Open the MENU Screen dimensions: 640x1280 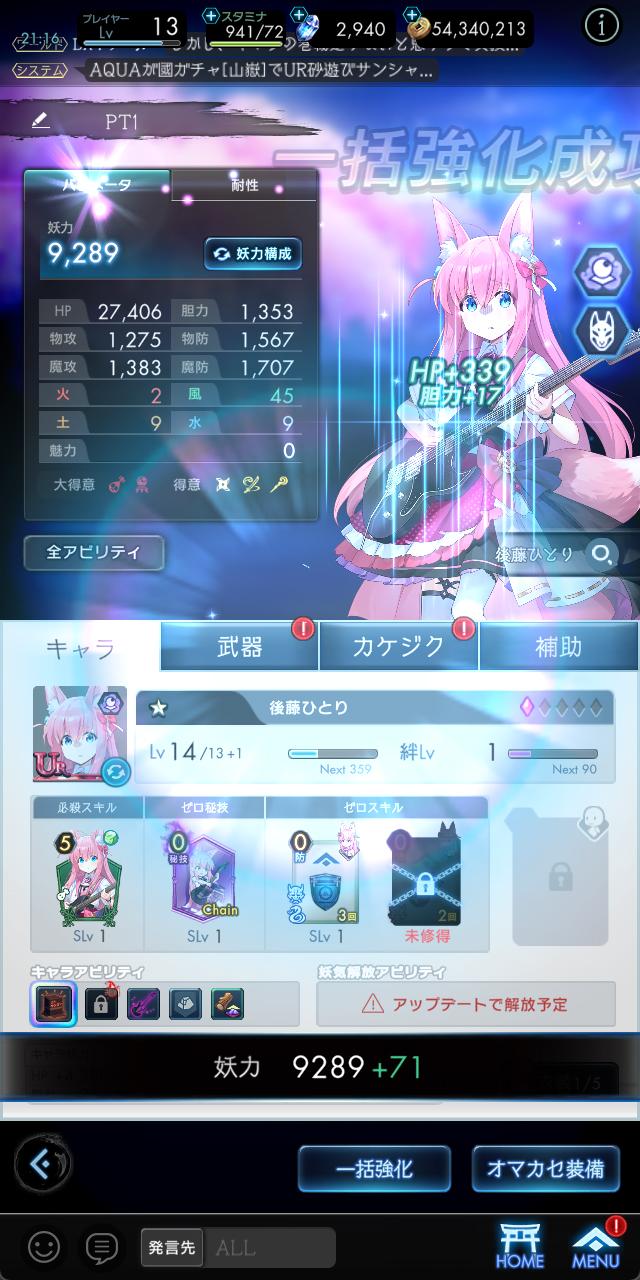[x=595, y=1247]
